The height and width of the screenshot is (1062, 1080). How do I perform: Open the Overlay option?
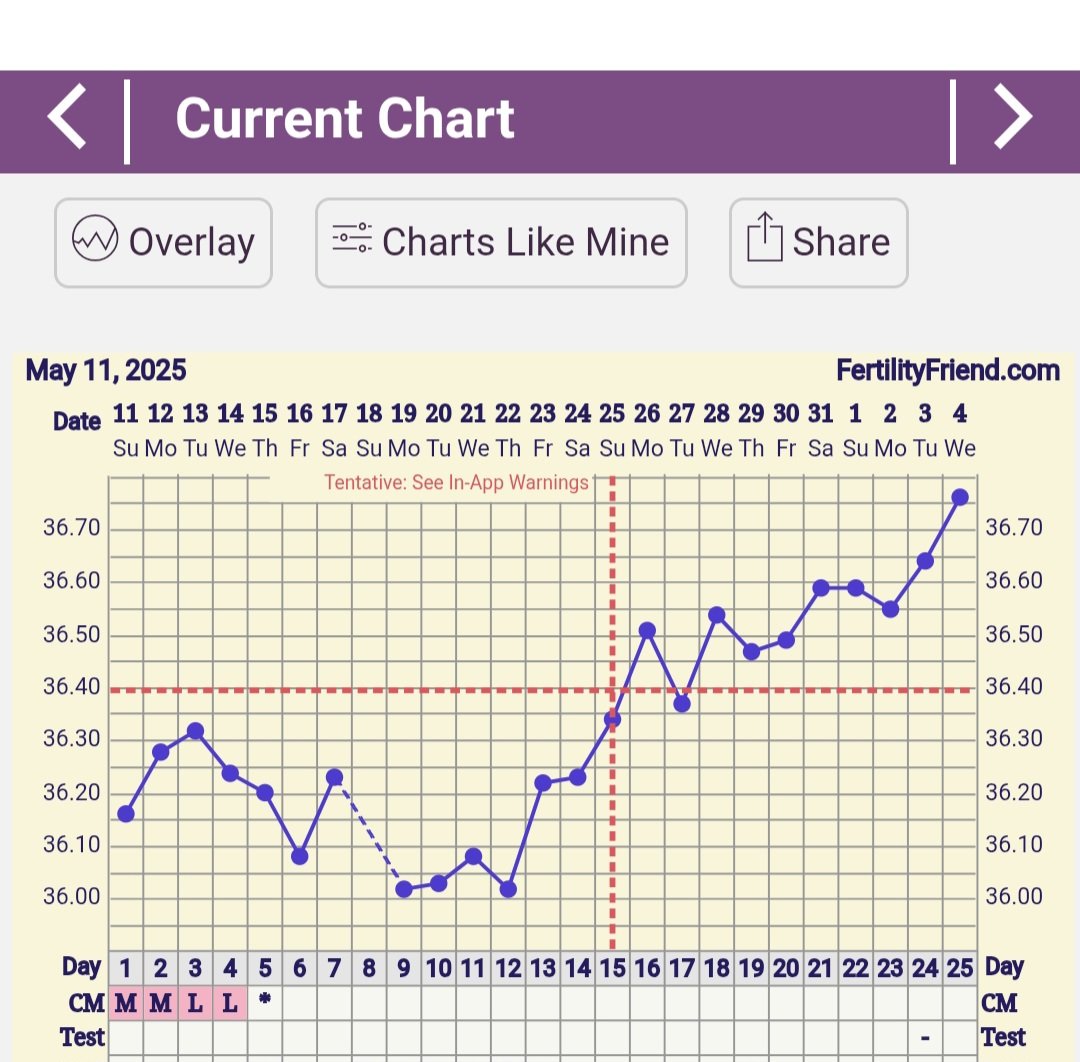click(x=163, y=242)
